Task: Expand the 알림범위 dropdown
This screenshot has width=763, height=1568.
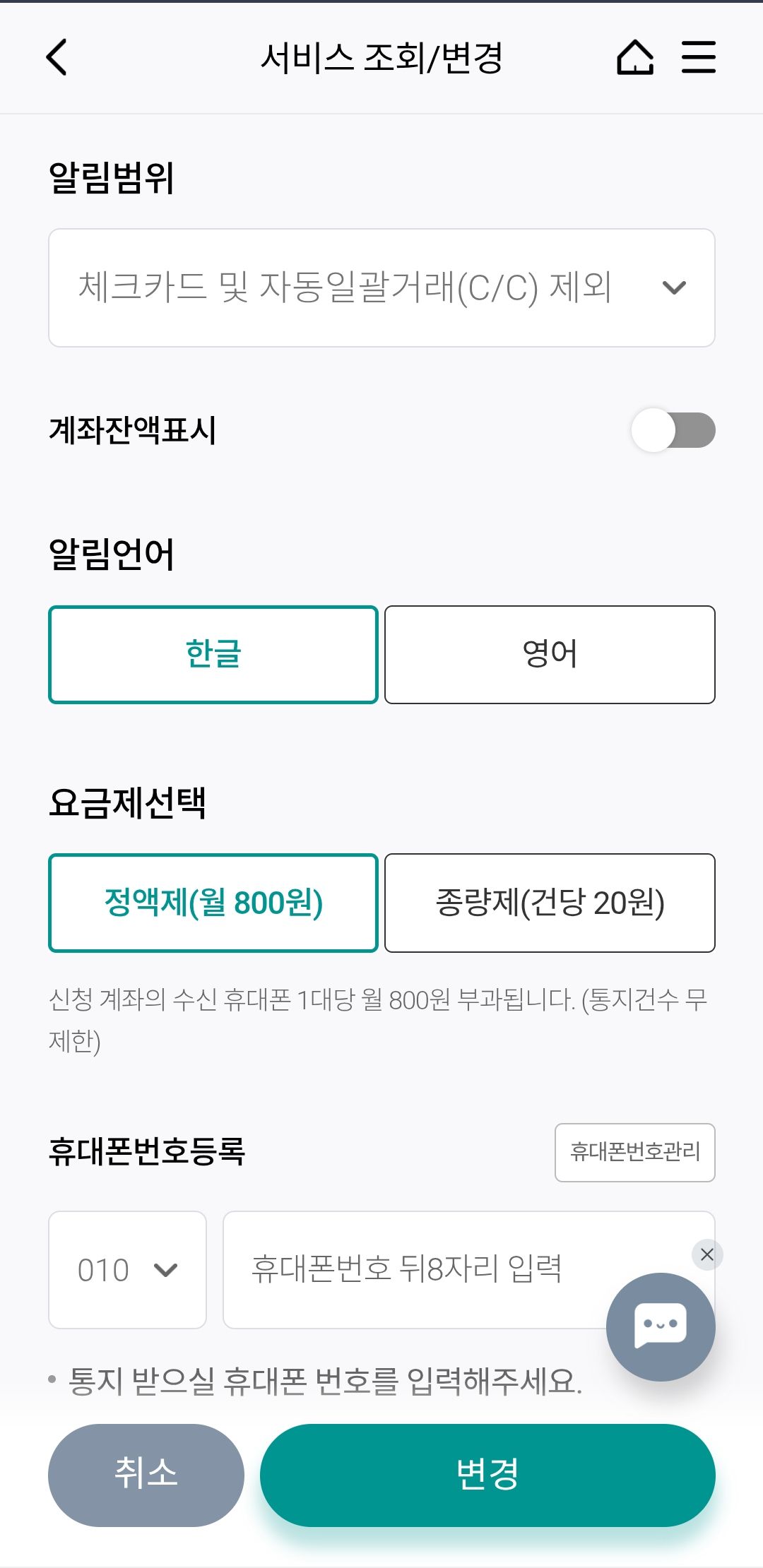Action: 381,287
